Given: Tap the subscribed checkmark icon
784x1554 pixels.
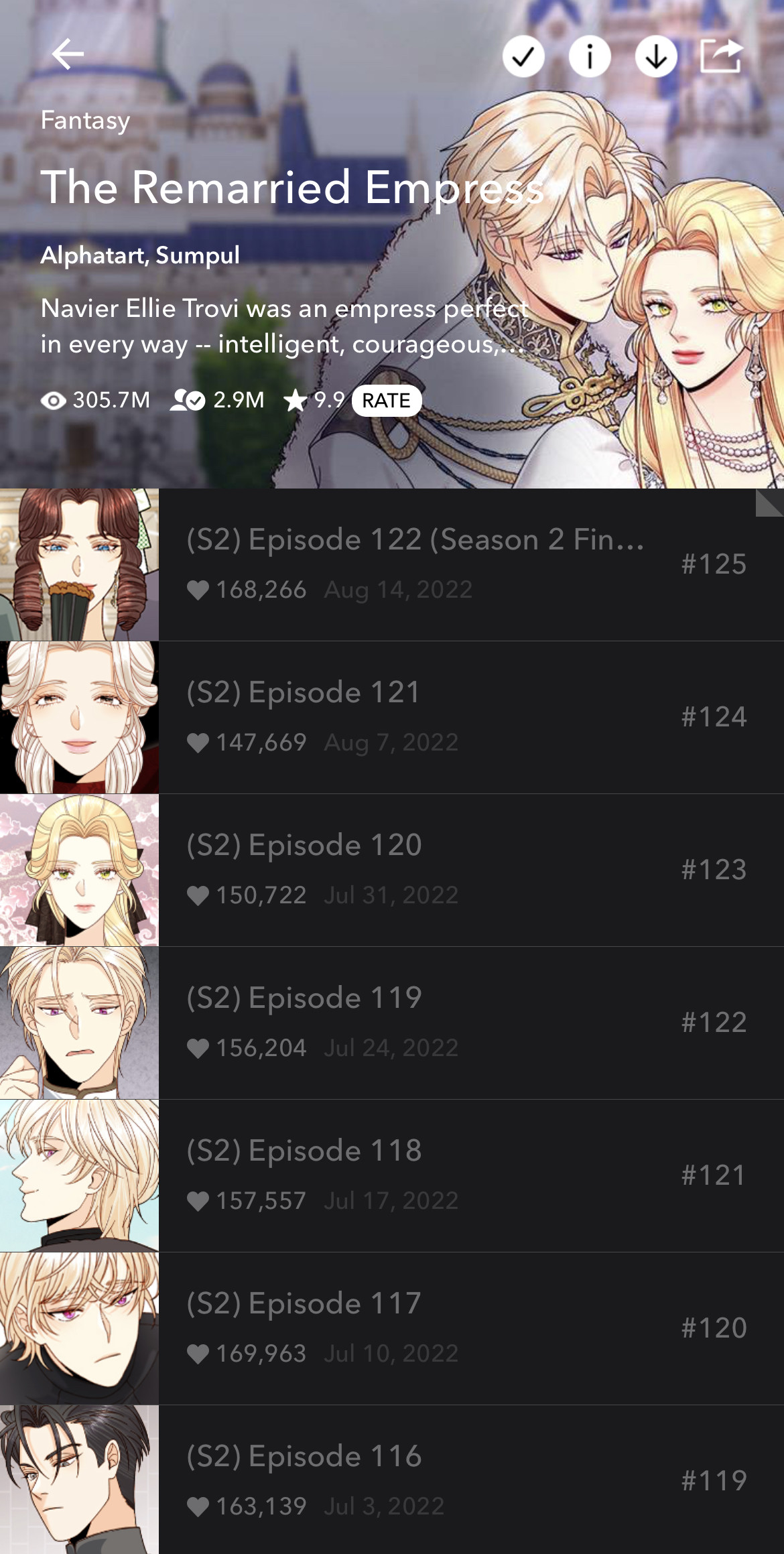Looking at the screenshot, I should [523, 56].
